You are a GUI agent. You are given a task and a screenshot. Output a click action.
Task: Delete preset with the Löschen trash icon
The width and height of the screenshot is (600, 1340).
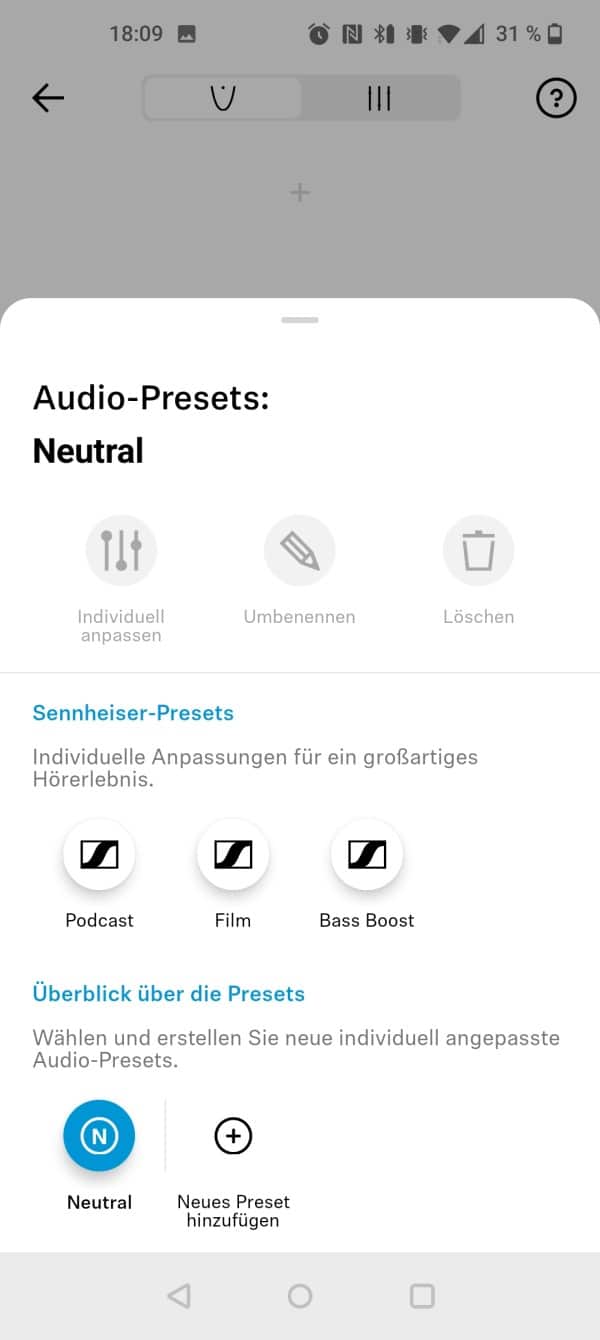point(478,550)
